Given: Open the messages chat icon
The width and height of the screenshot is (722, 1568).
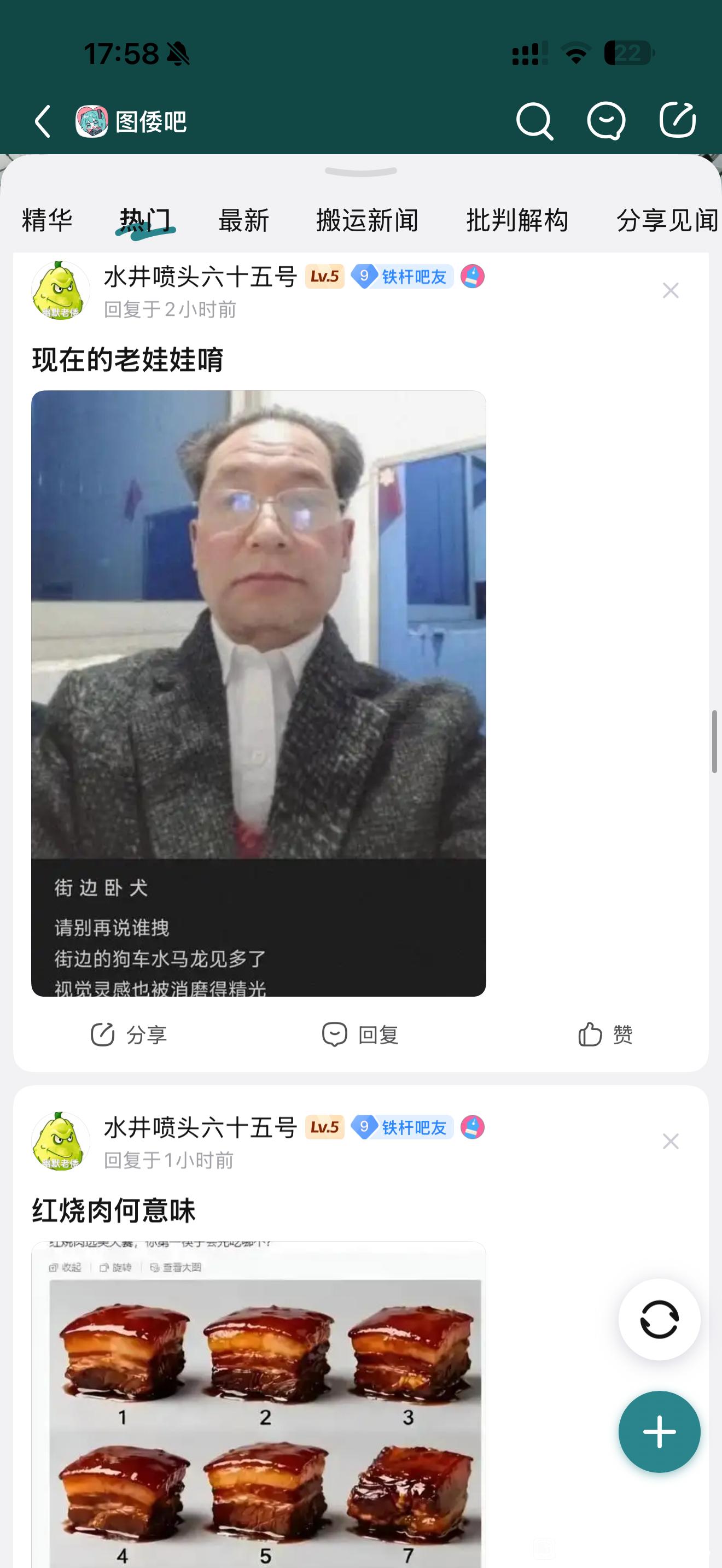Looking at the screenshot, I should coord(605,121).
